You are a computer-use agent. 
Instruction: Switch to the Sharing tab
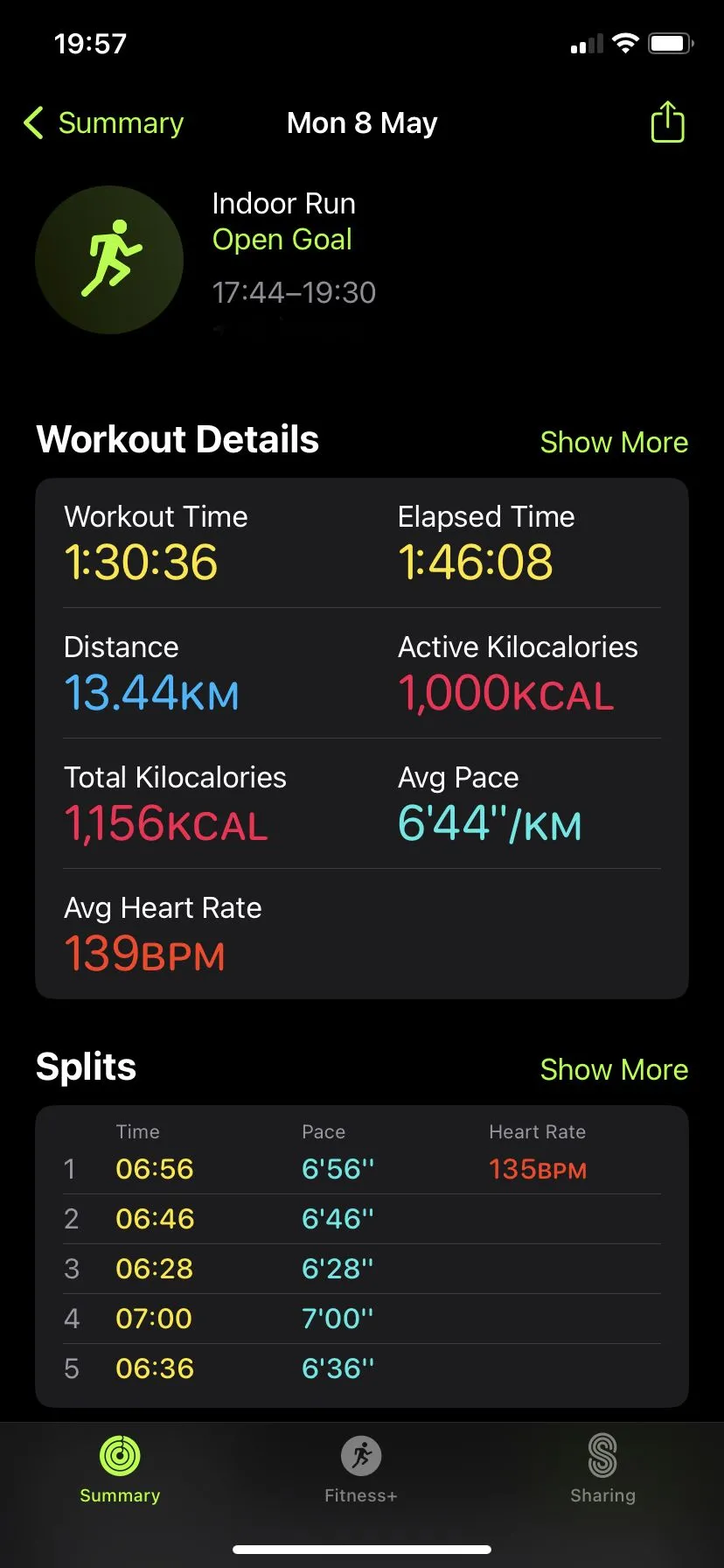click(602, 1470)
